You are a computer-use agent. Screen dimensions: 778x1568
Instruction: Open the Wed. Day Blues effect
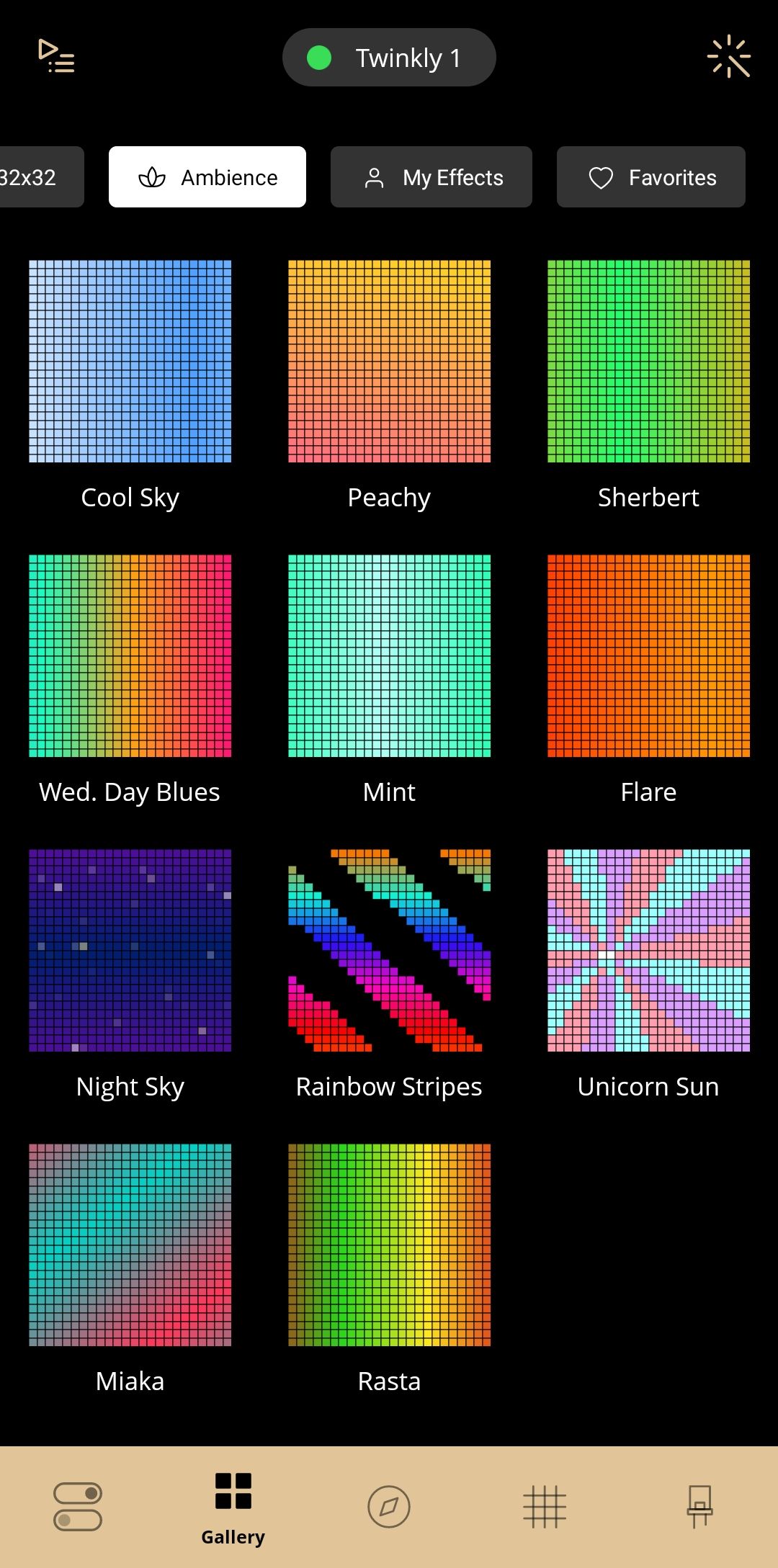pos(130,656)
